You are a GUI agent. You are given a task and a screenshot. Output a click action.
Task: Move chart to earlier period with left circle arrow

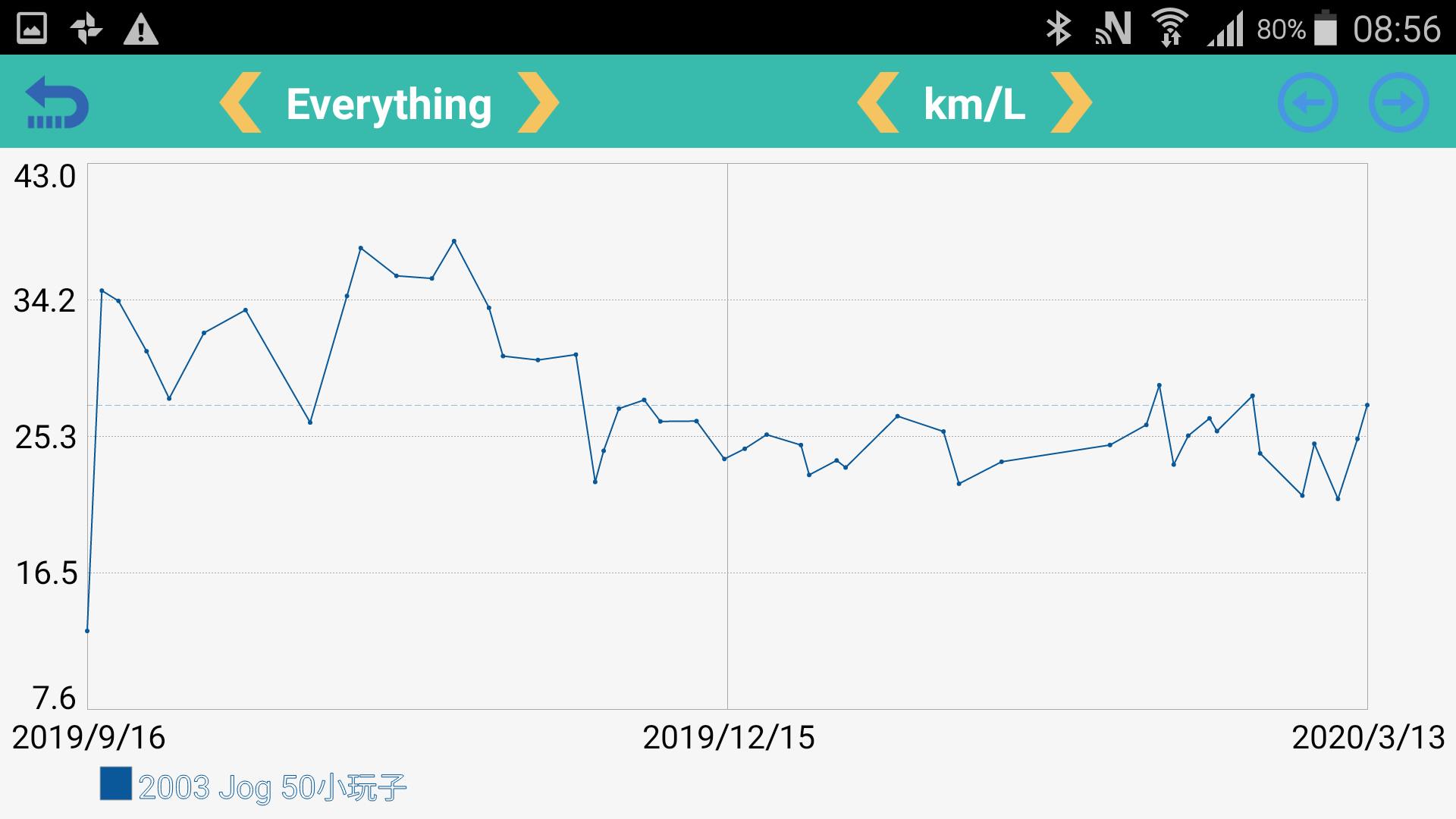pyautogui.click(x=1308, y=102)
